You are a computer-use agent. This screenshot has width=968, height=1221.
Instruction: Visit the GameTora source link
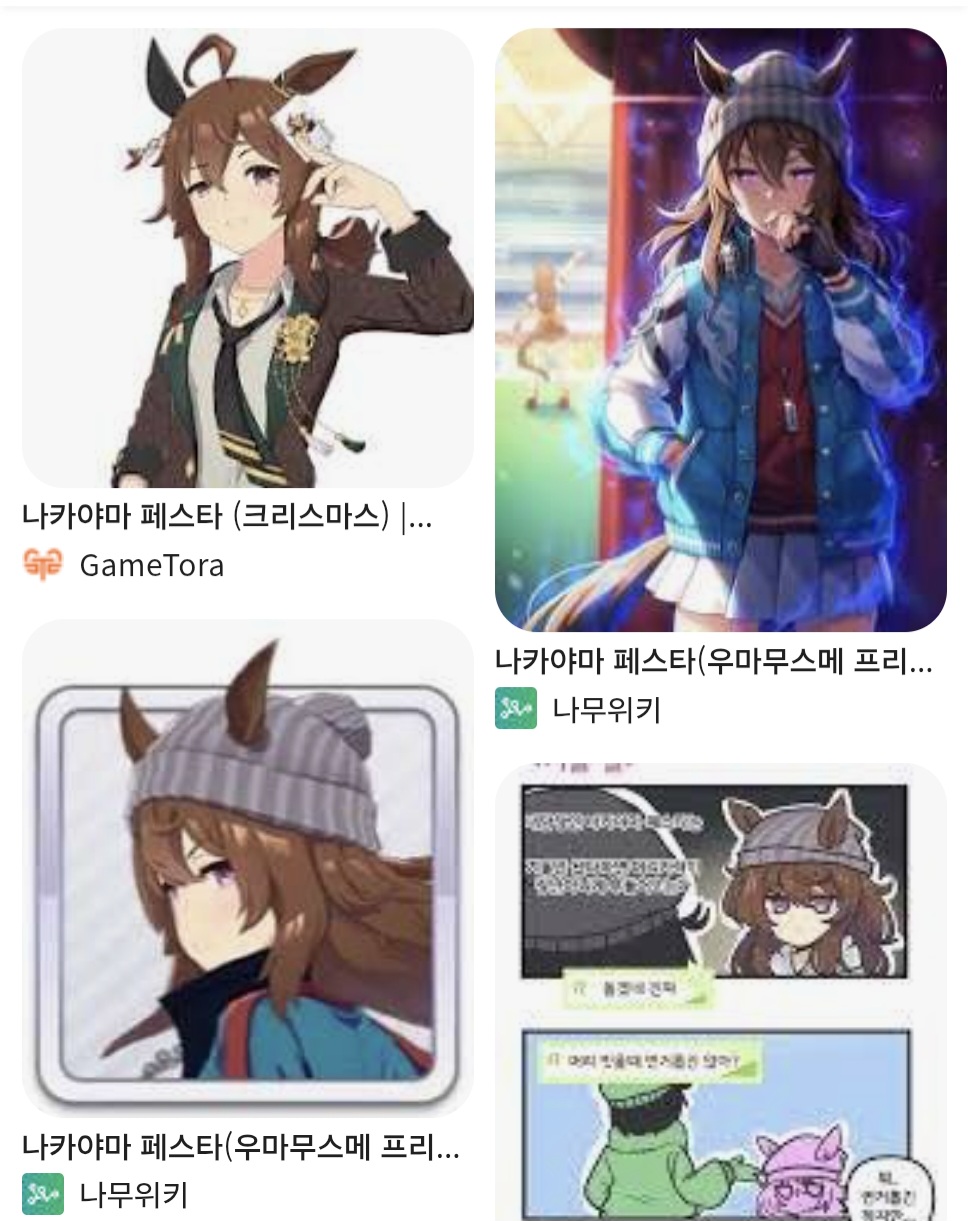coord(151,565)
